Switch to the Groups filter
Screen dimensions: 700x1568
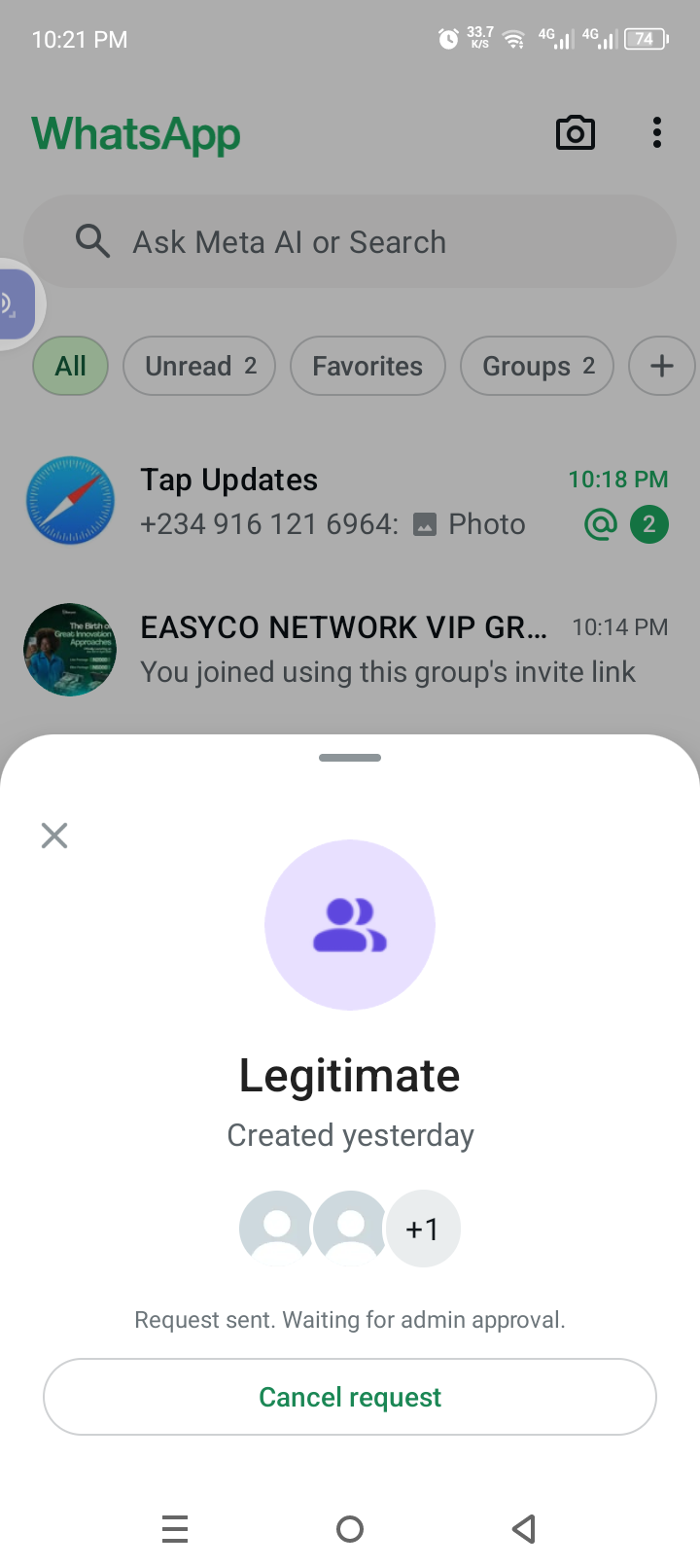point(537,367)
